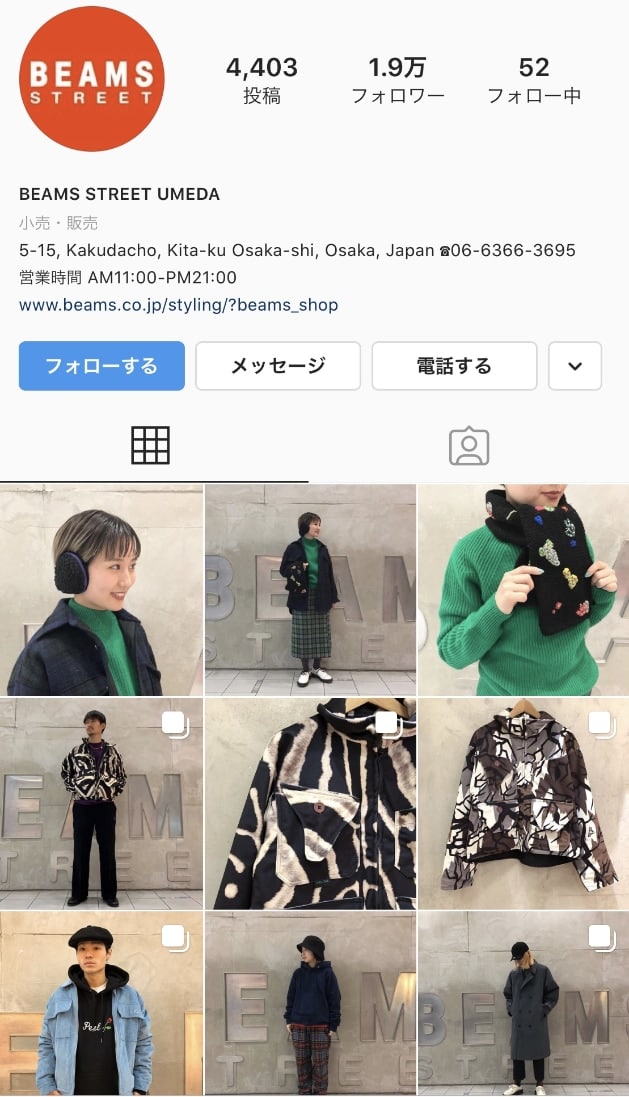
Task: Open the www.beams.co.jp styling link
Action: [x=178, y=305]
